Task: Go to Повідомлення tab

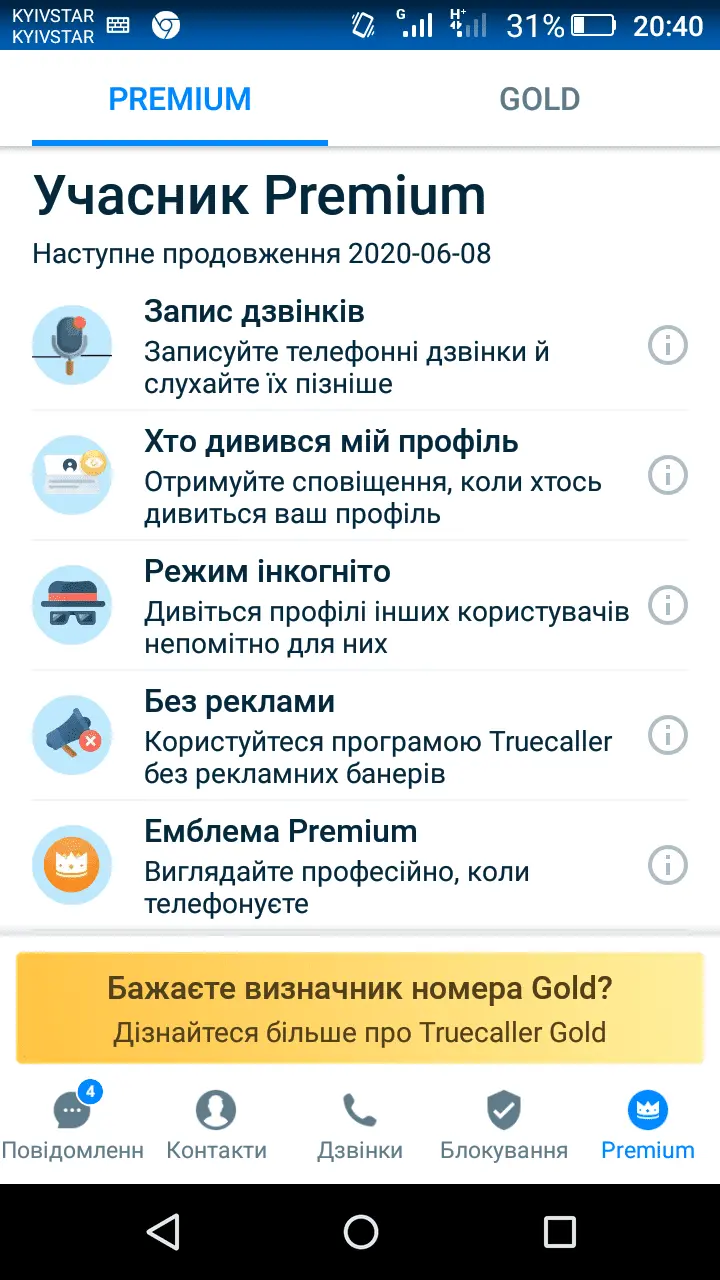Action: tap(72, 1126)
